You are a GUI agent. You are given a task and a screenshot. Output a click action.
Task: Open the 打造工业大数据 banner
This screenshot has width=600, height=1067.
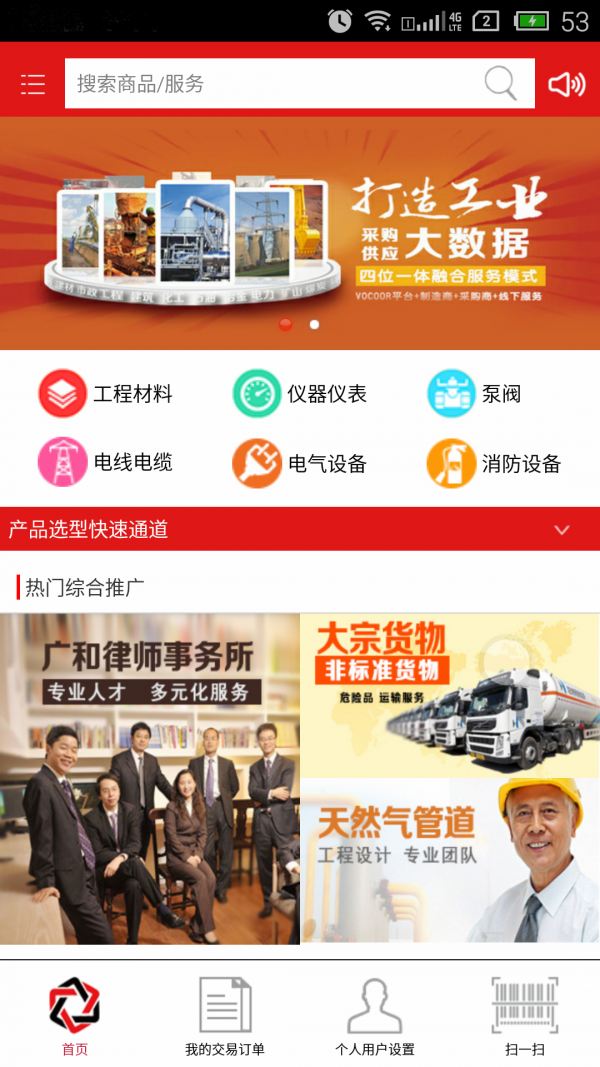coord(300,230)
